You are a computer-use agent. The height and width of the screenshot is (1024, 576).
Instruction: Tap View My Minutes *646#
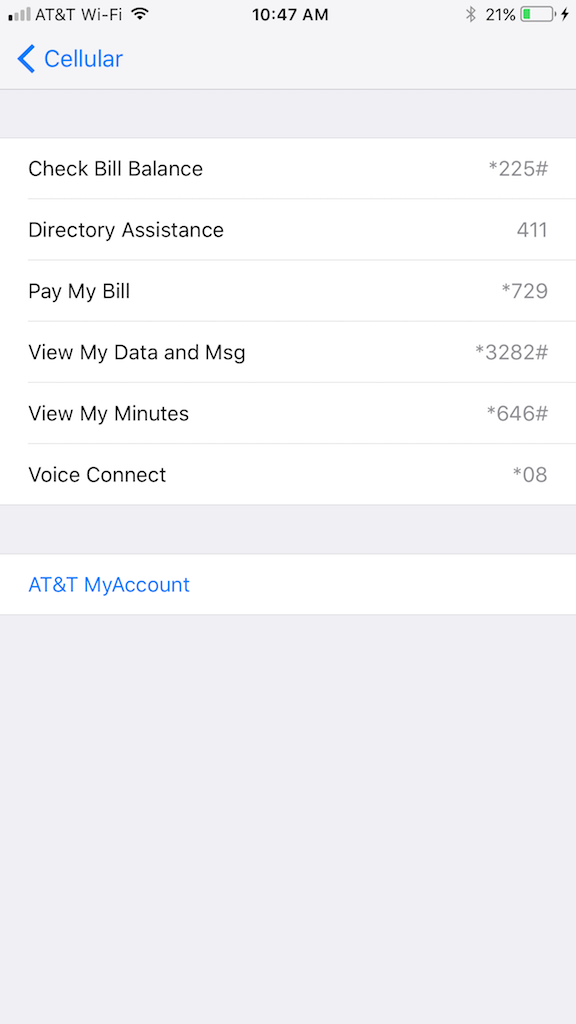[x=288, y=413]
